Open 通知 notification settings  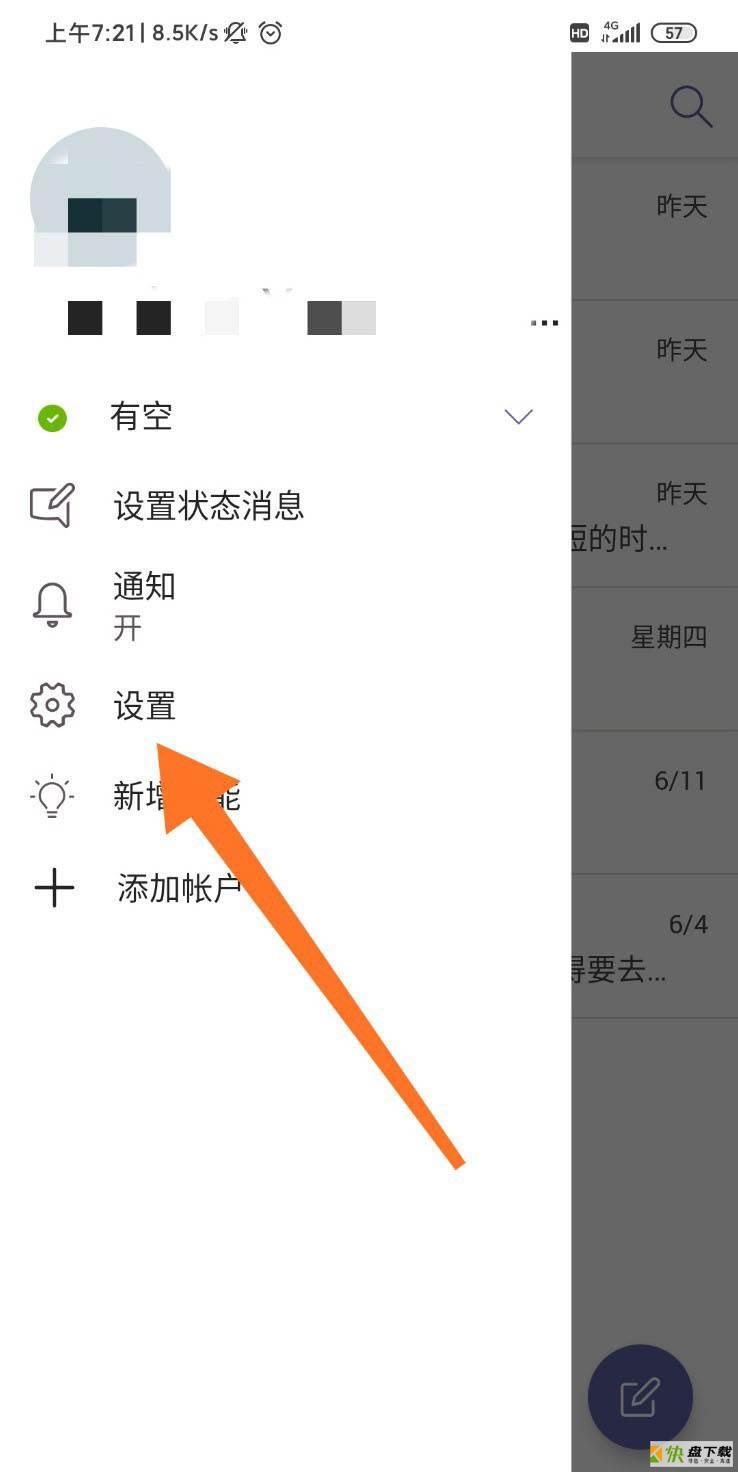144,604
